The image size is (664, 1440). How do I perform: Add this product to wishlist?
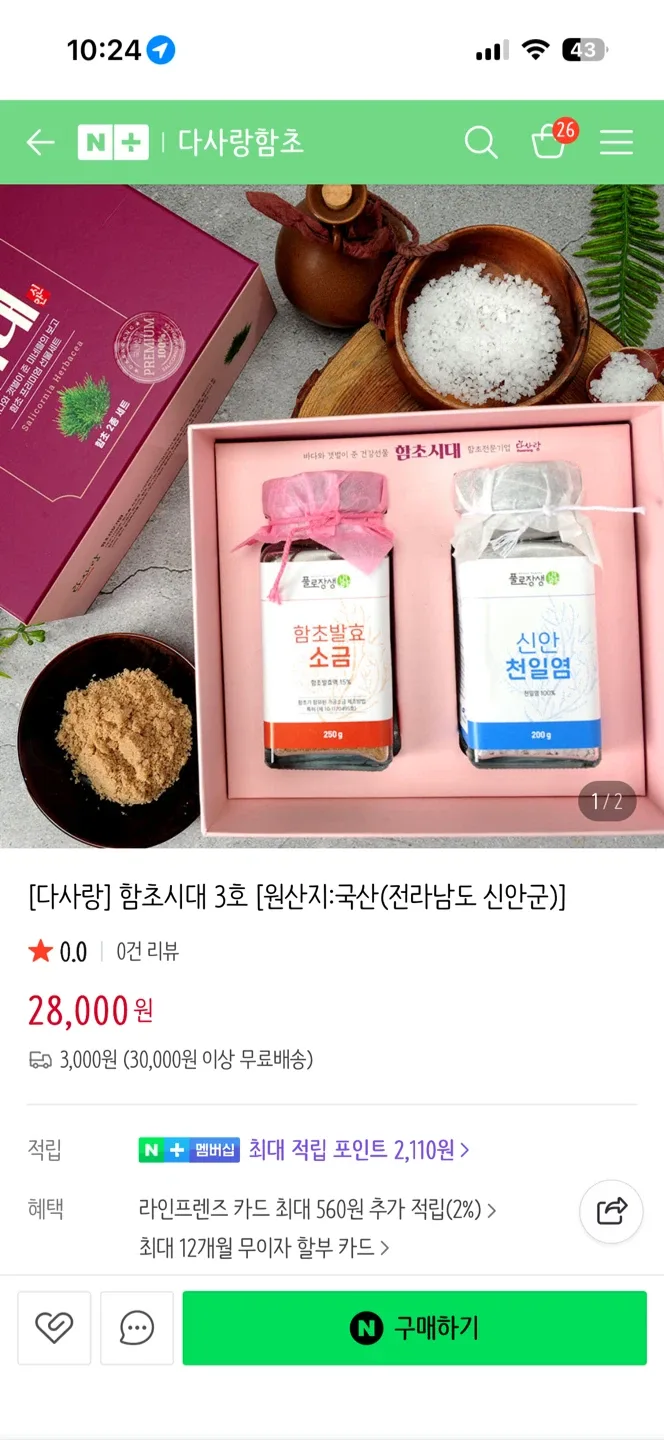pos(54,1328)
